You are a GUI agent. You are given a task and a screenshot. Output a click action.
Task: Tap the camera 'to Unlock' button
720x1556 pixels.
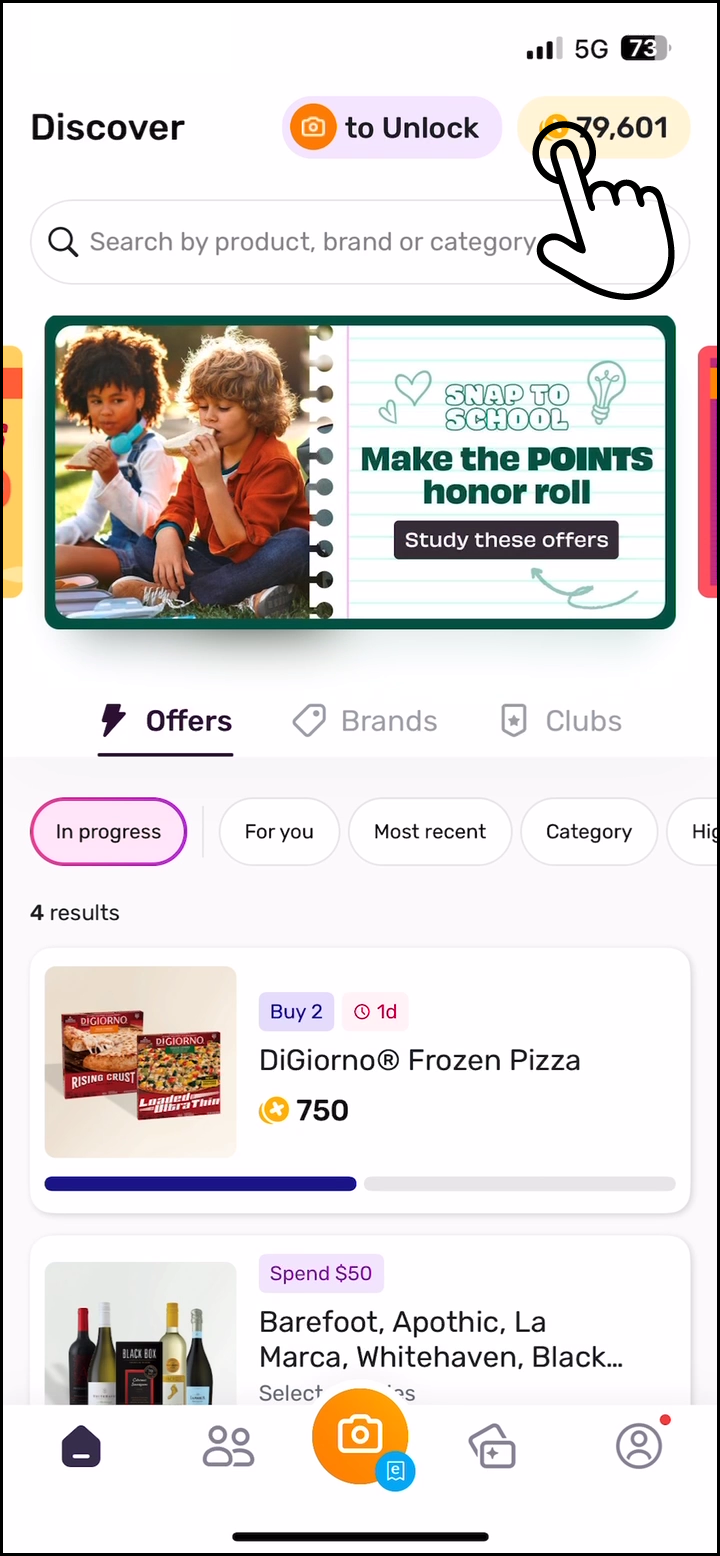391,128
